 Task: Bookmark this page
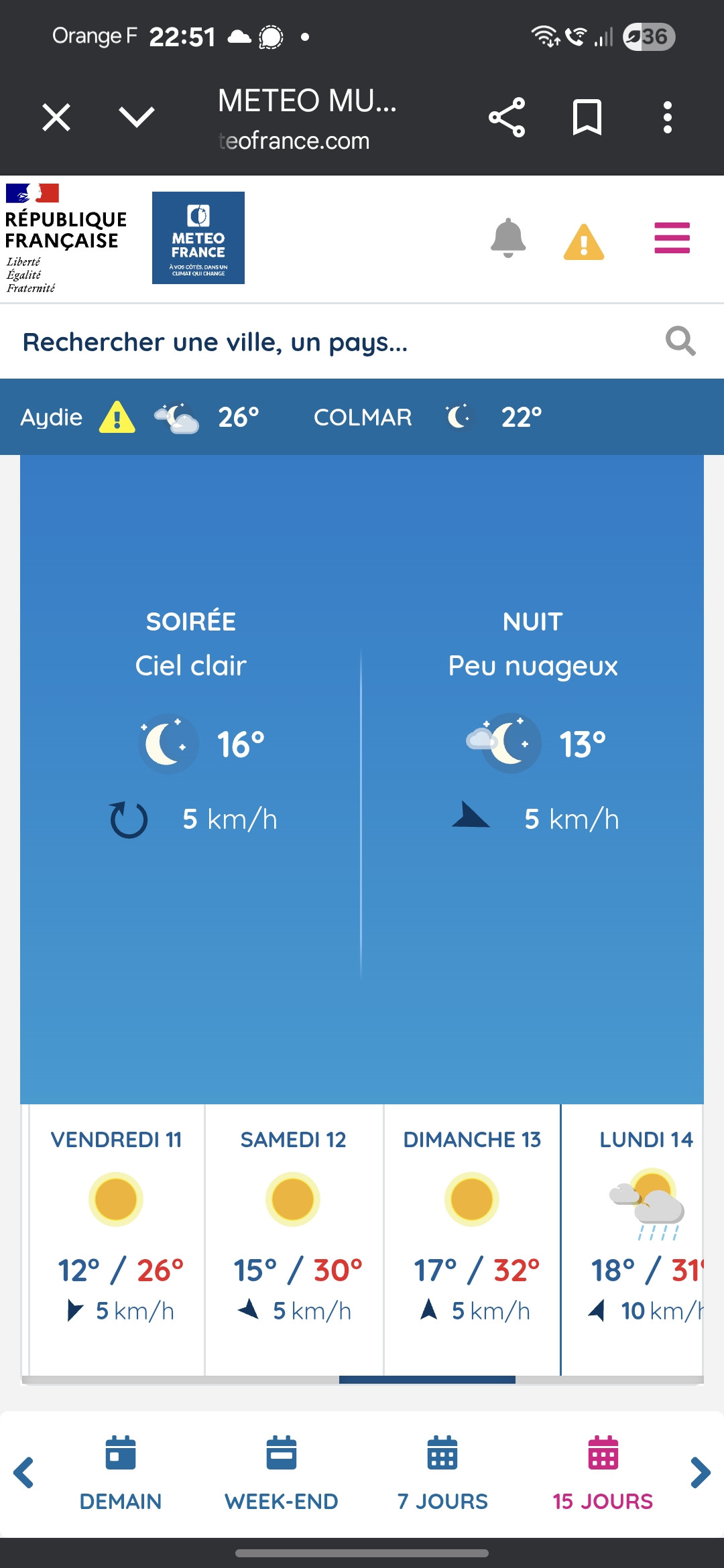pos(587,117)
